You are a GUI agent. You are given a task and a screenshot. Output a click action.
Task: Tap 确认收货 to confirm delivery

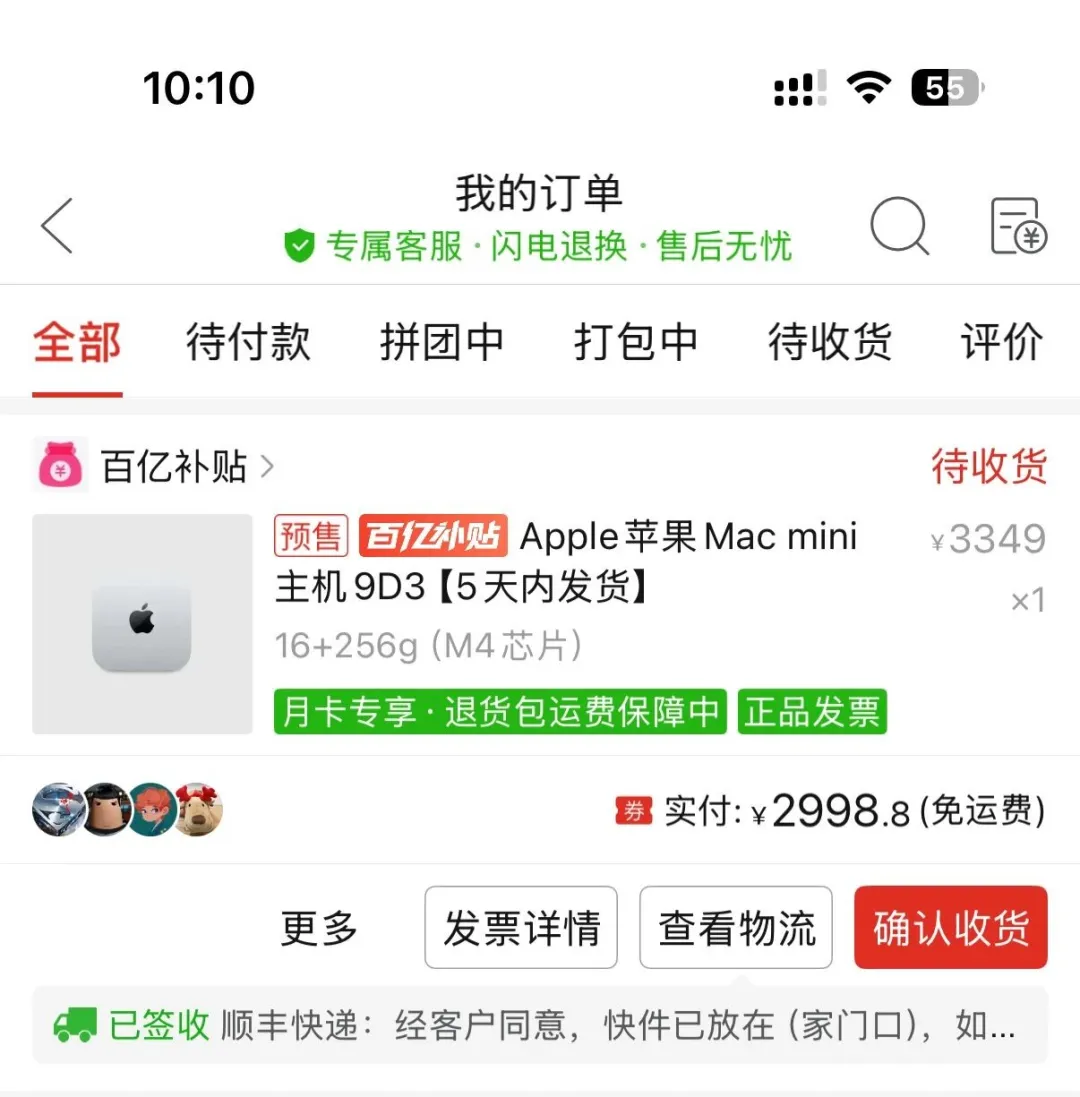[949, 927]
